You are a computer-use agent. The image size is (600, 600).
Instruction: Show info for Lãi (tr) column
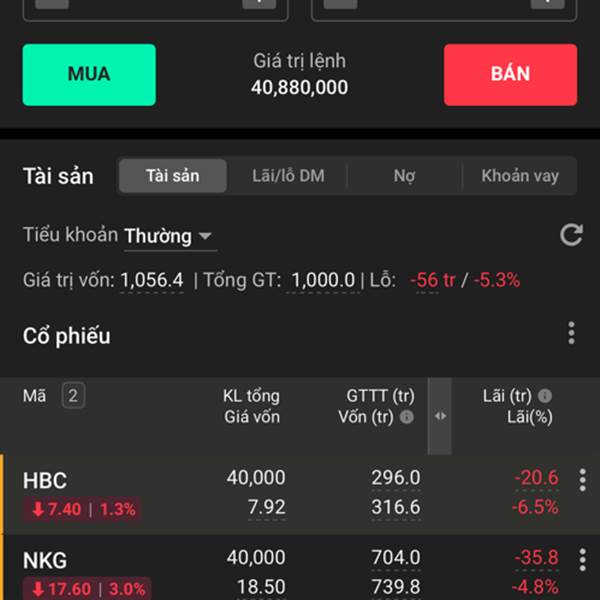545,396
